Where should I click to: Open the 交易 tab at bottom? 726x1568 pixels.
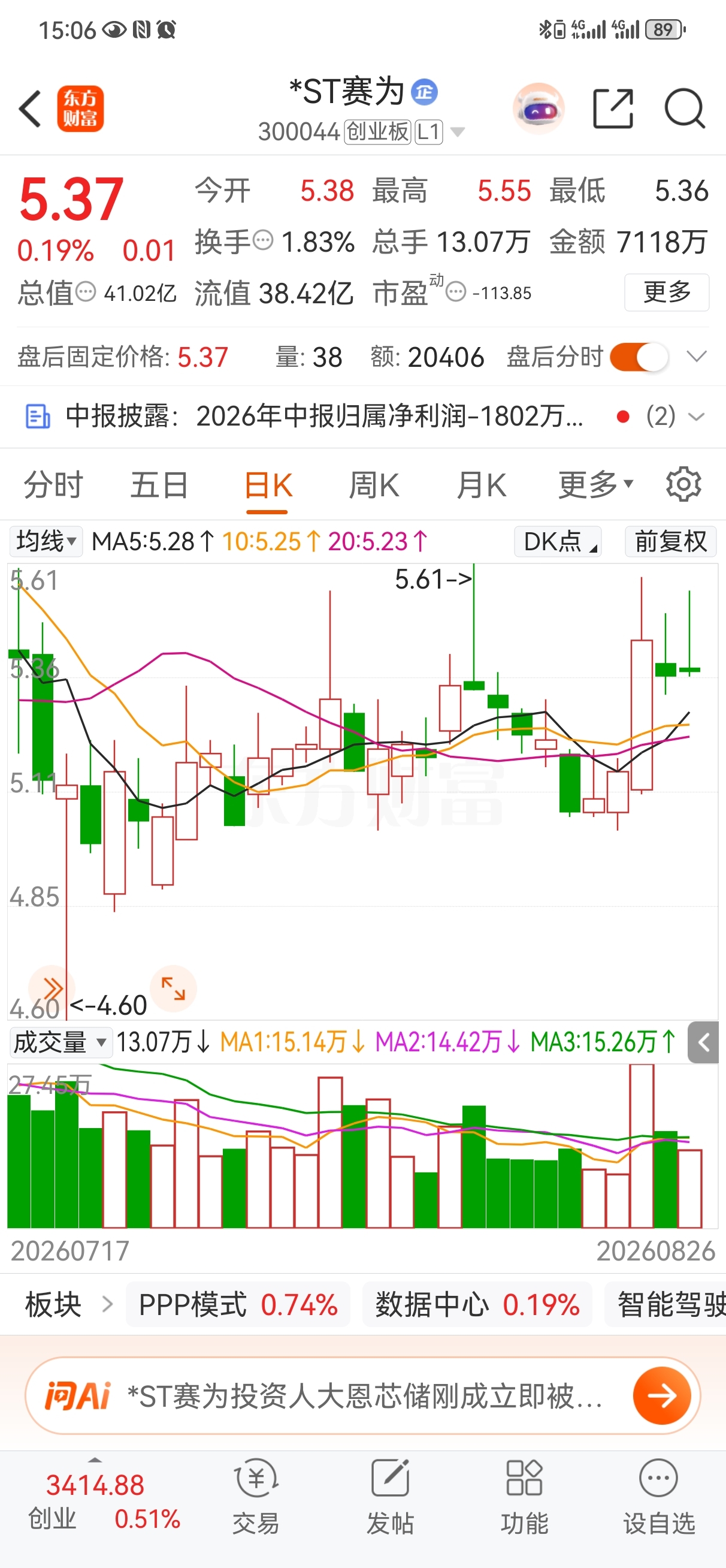256,1497
